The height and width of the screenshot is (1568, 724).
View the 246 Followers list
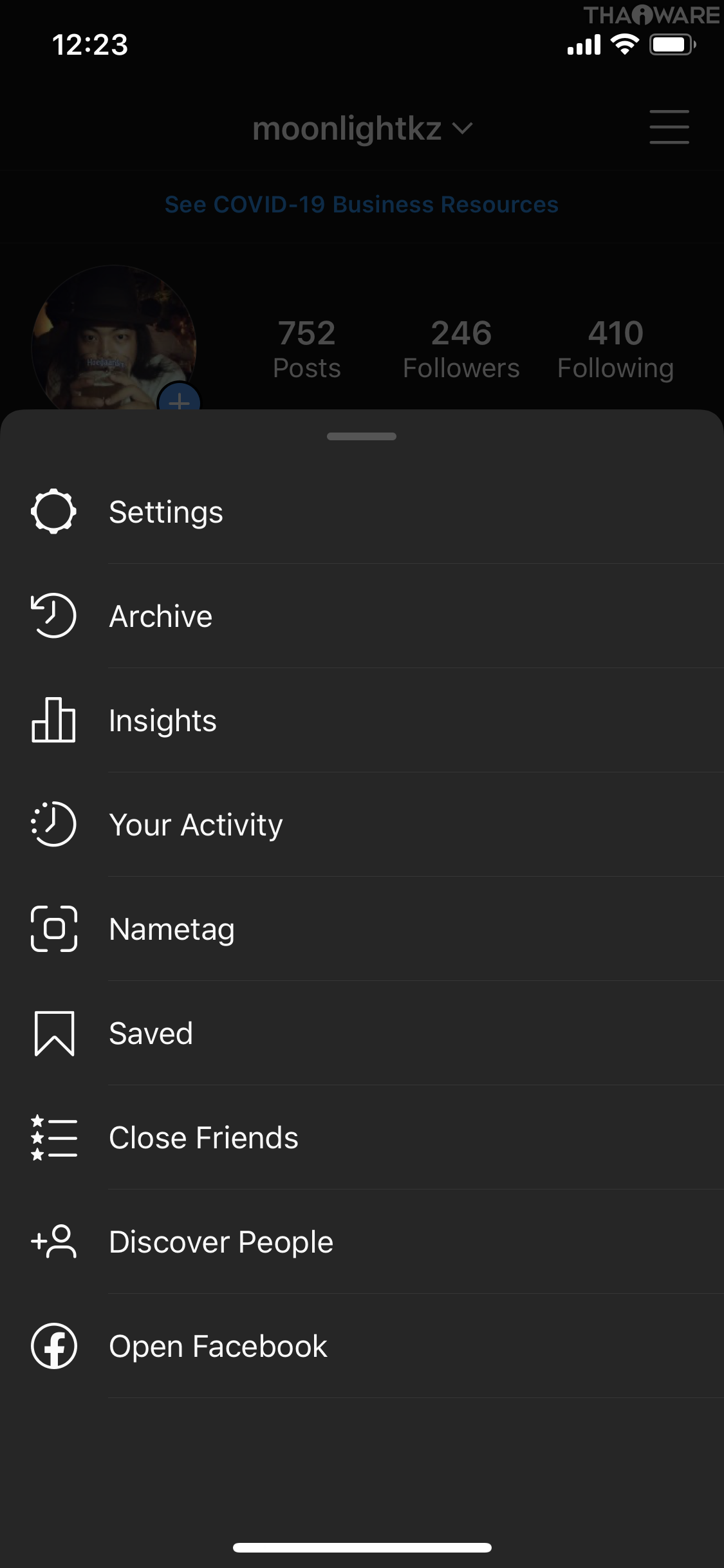[x=461, y=350]
